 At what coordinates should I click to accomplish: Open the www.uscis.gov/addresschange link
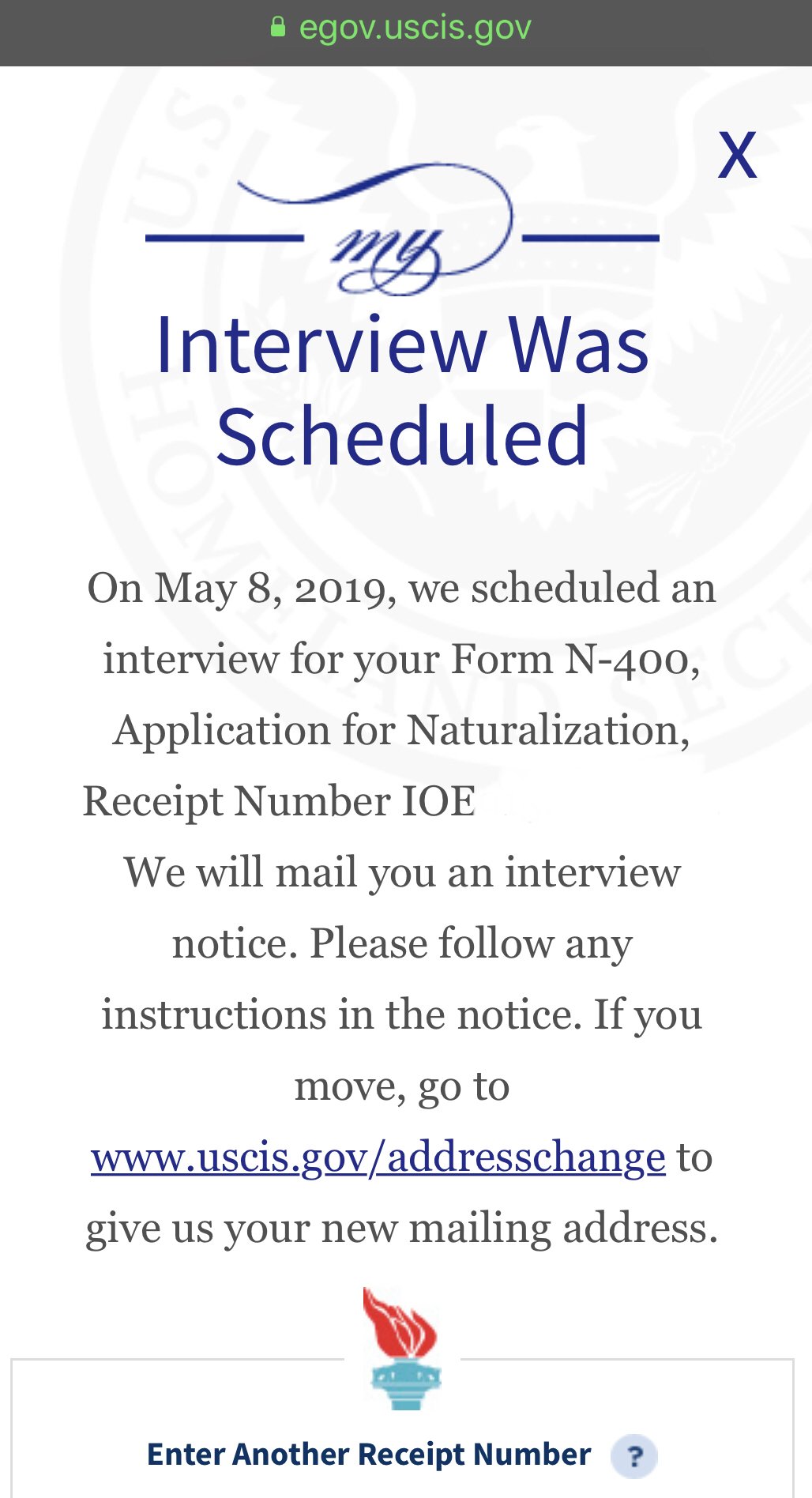tap(378, 1157)
